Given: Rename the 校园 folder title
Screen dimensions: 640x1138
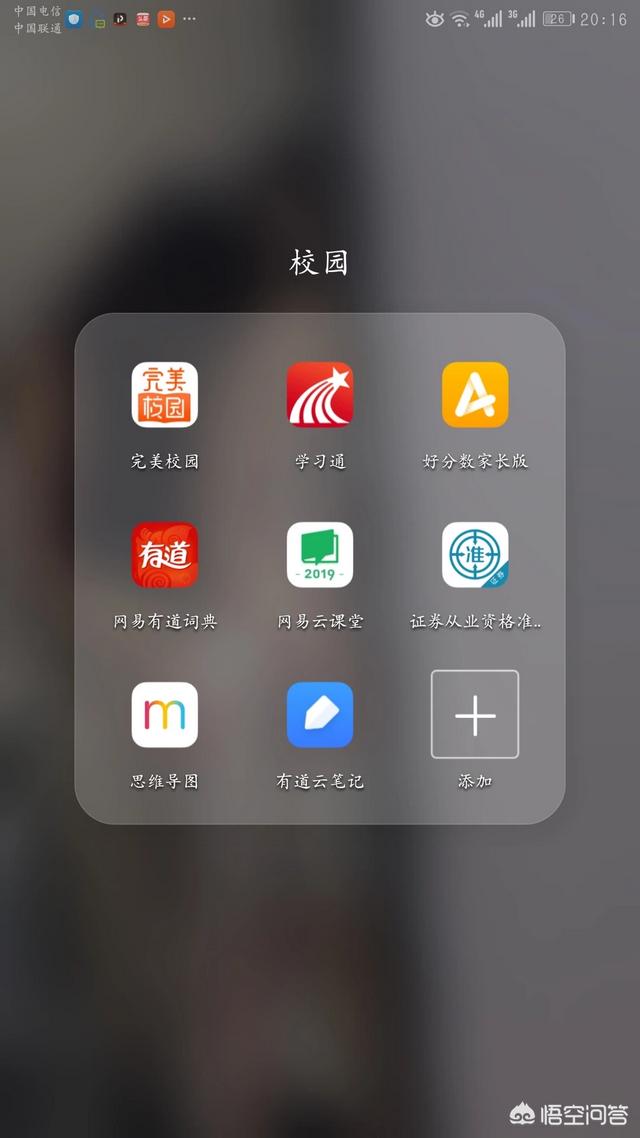Looking at the screenshot, I should click(x=319, y=263).
